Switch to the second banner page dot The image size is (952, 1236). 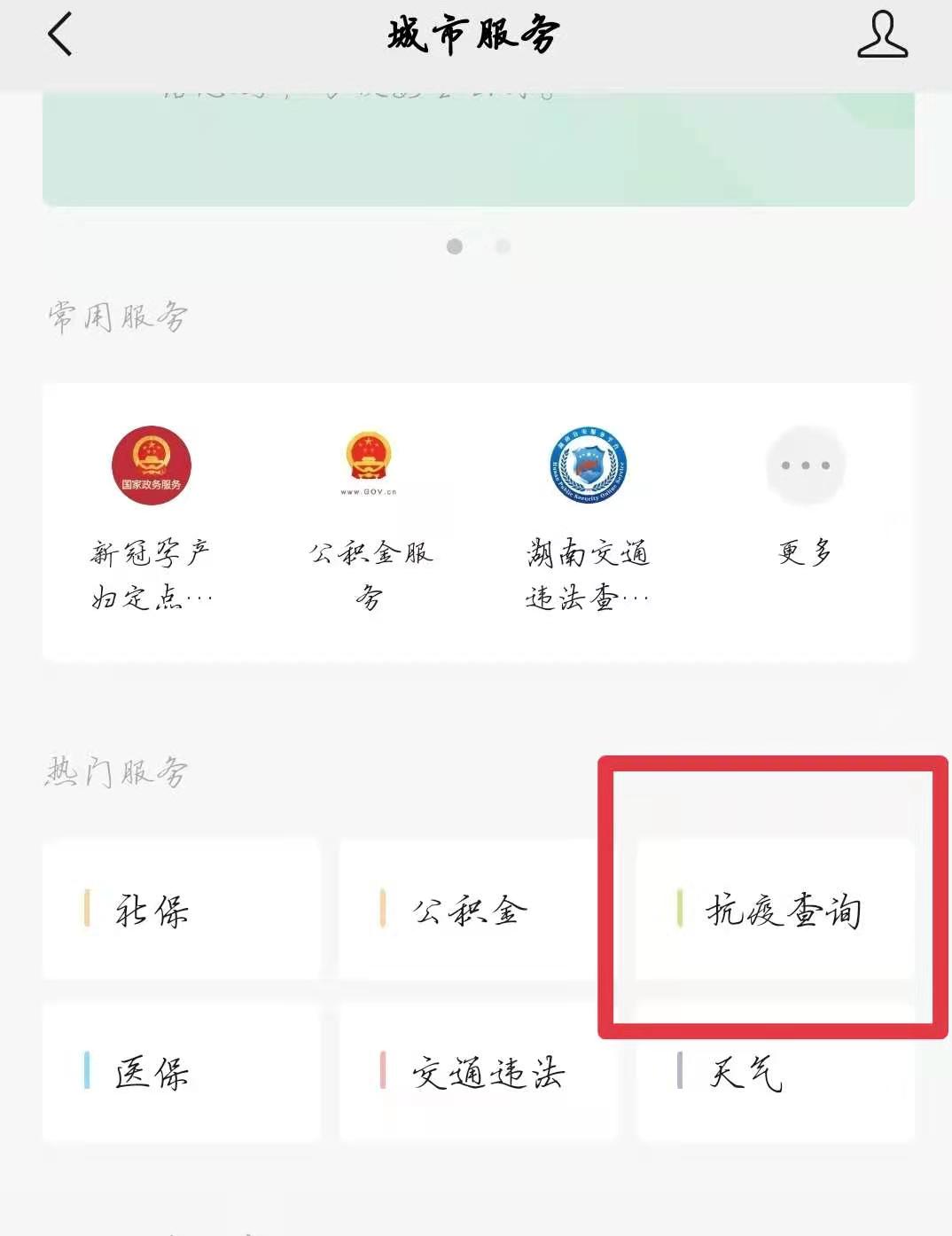pyautogui.click(x=503, y=246)
